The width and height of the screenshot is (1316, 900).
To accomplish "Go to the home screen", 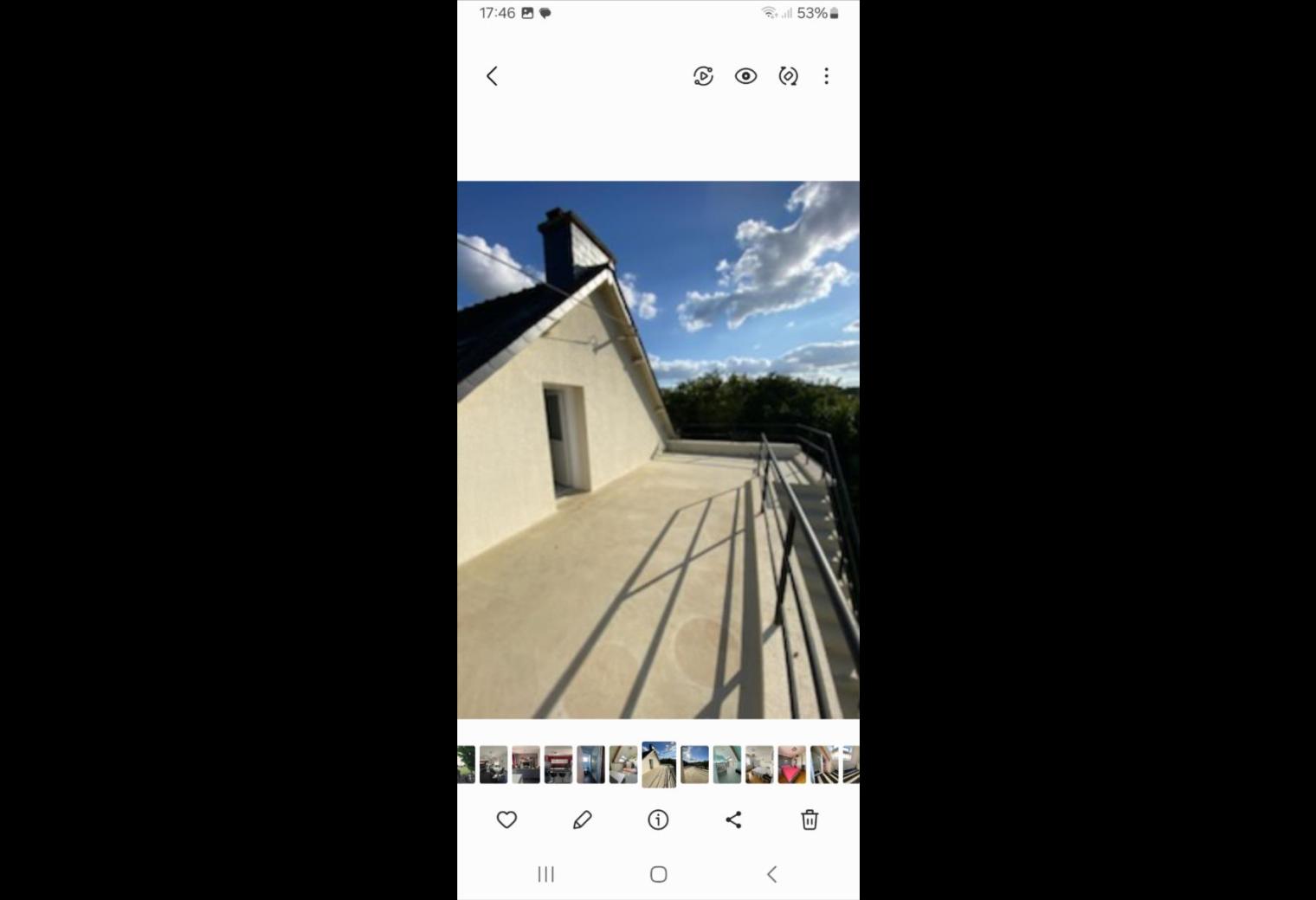I will pos(658,874).
